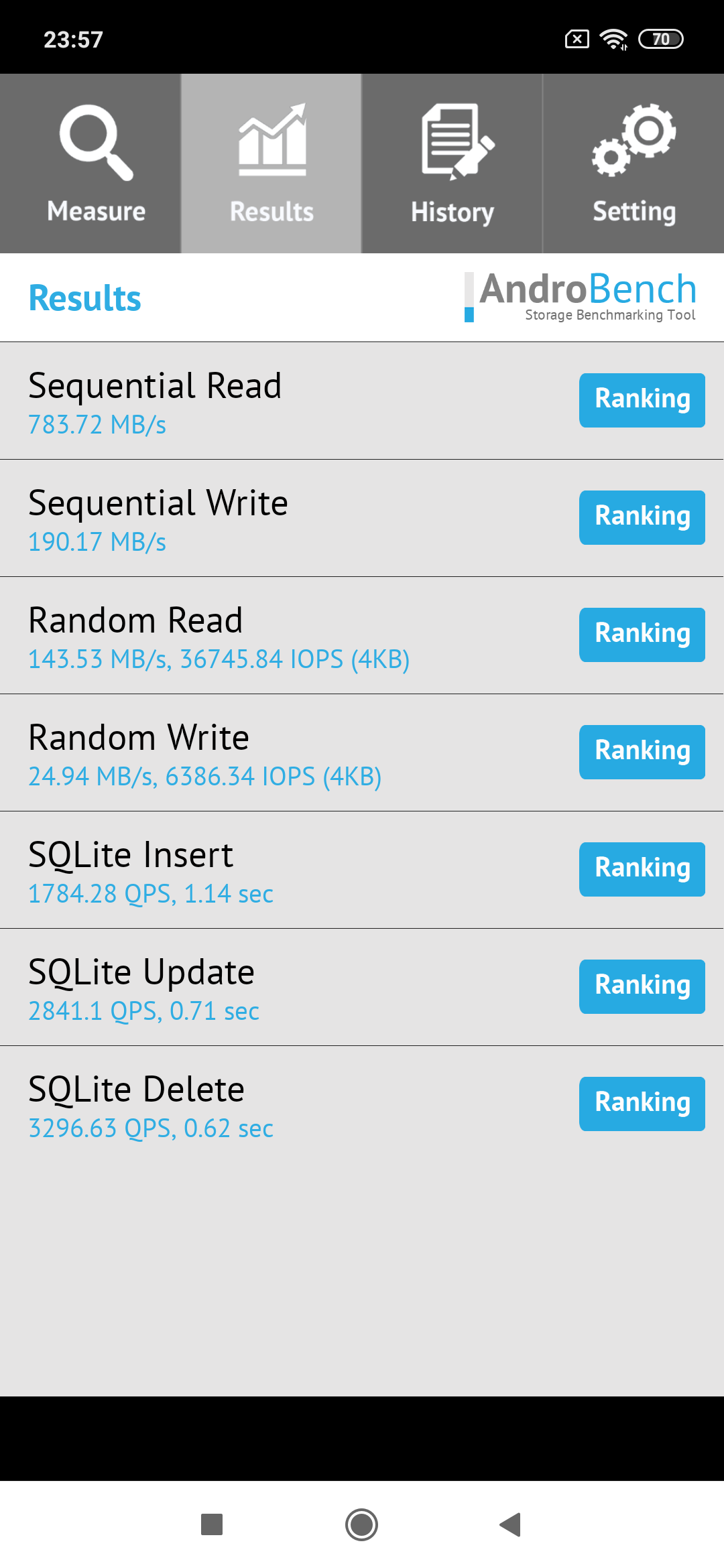View Ranking for Sequential Read
This screenshot has height=1568, width=724.
642,400
